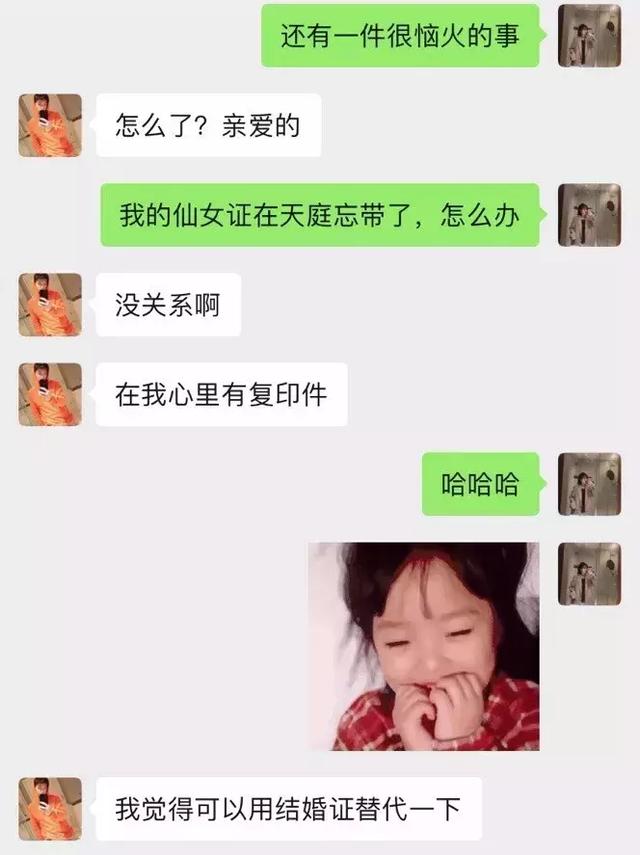
Task: Tap the avatar beside "我觉得可以用结婚证替代一下"
Action: click(x=50, y=808)
